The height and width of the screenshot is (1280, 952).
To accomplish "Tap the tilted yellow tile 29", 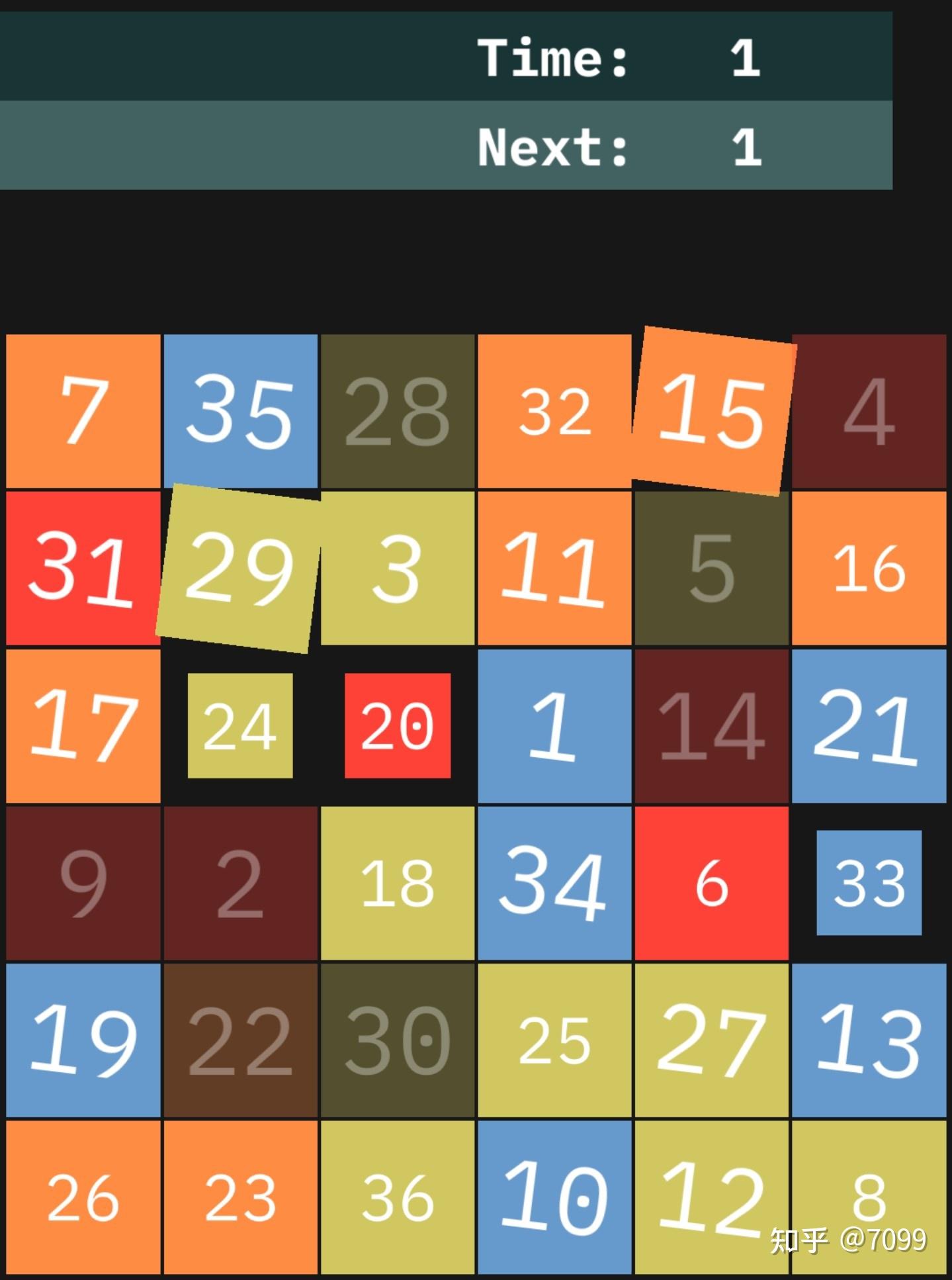I will coord(239,569).
